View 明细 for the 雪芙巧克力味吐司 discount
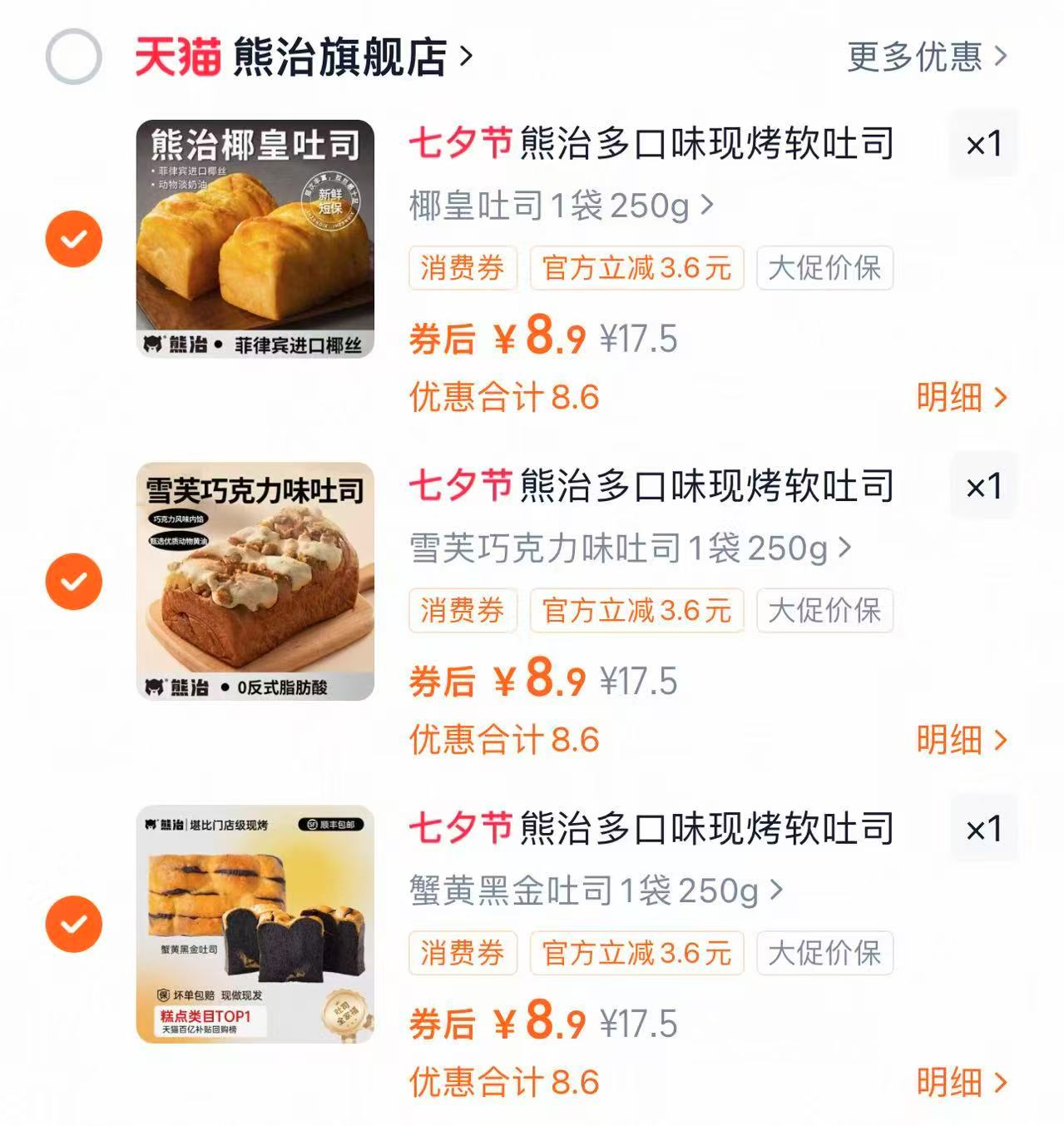1064x1126 pixels. click(962, 740)
